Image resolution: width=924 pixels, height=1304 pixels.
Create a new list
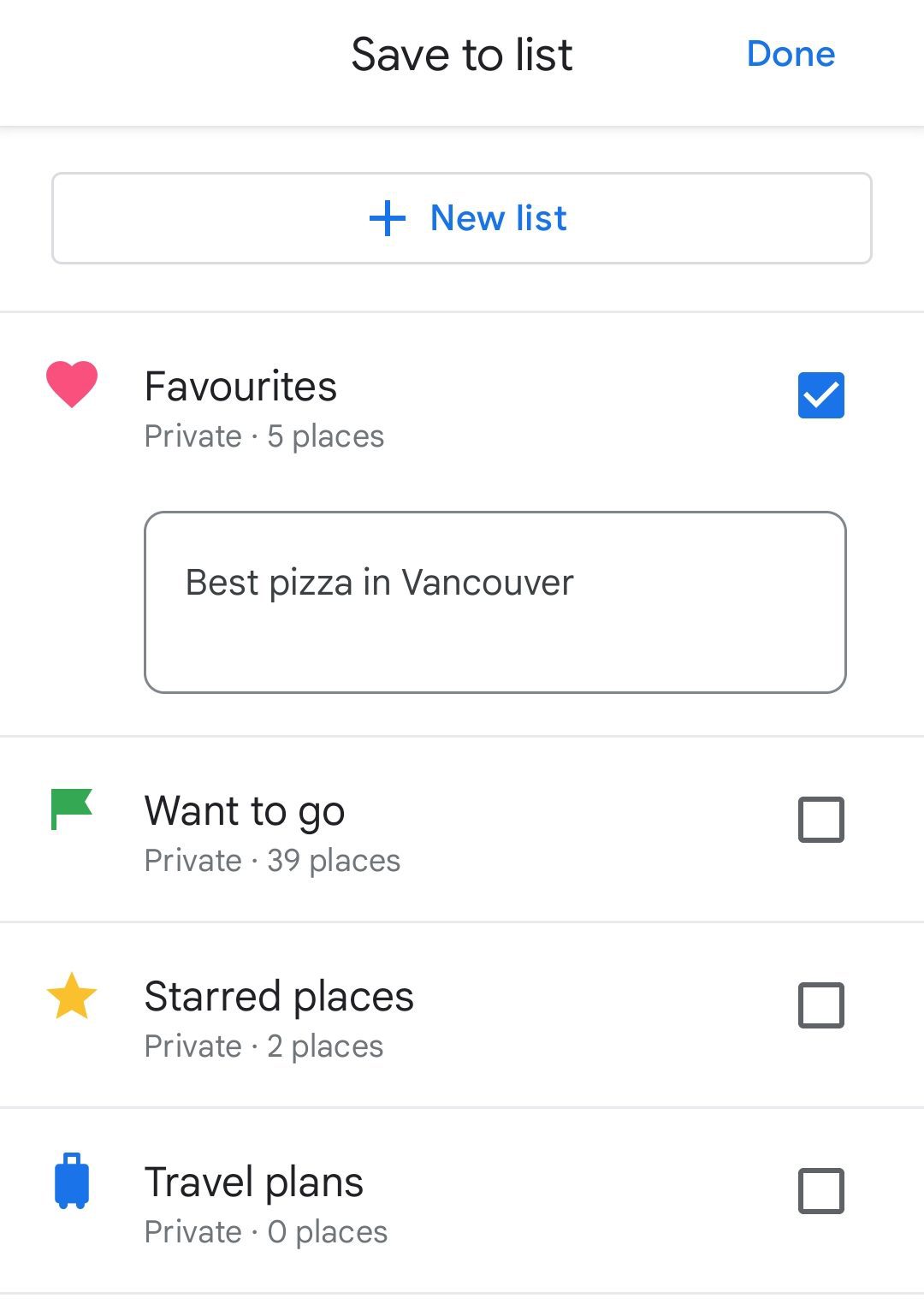pyautogui.click(x=462, y=218)
